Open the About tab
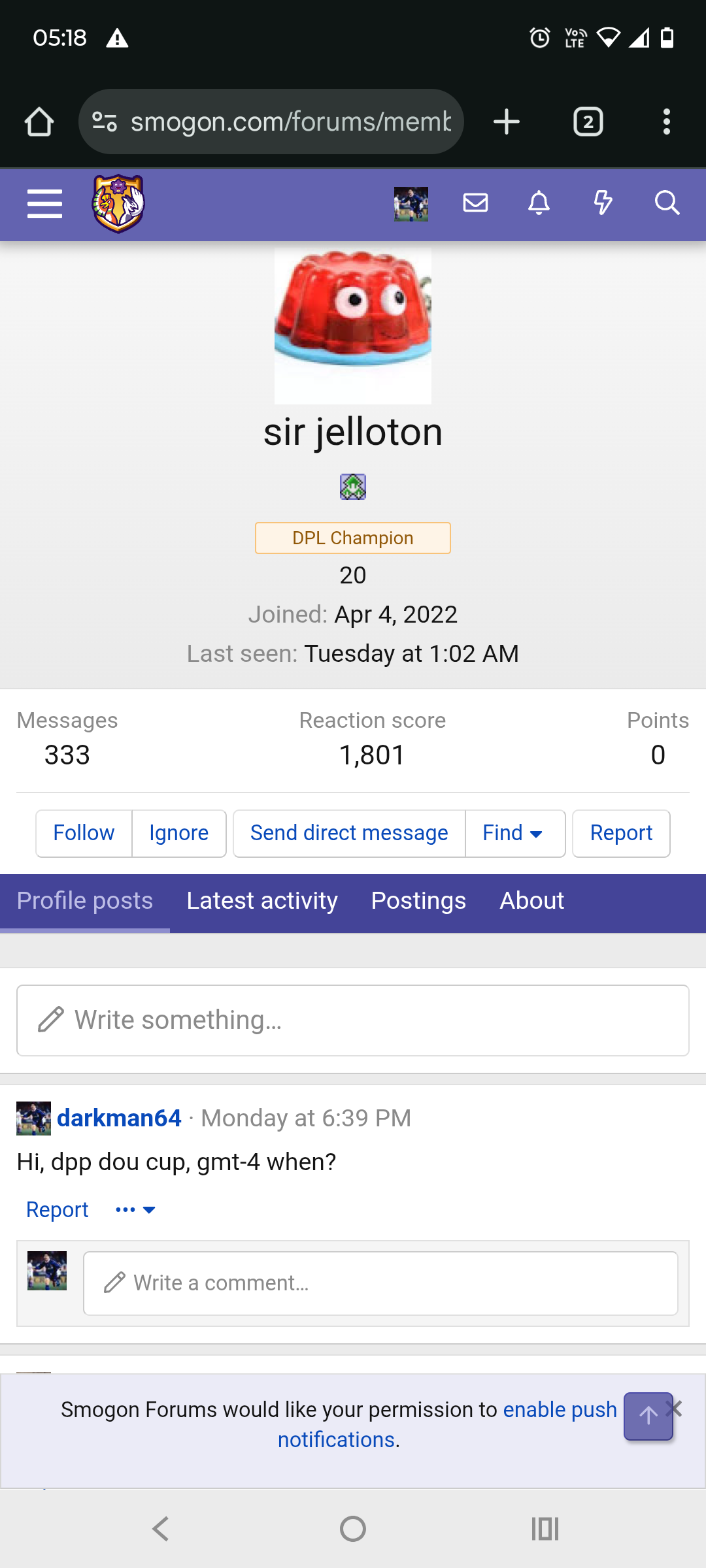Viewport: 706px width, 1568px height. [x=532, y=901]
